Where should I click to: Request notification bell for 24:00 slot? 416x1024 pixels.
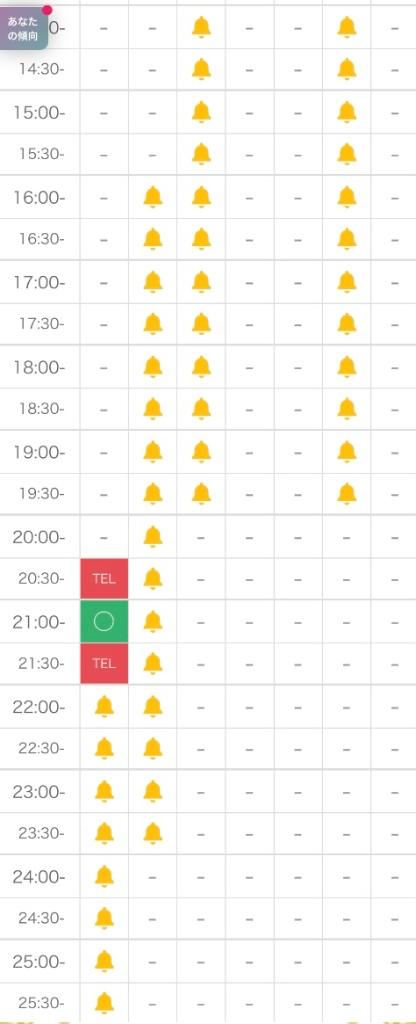point(104,876)
